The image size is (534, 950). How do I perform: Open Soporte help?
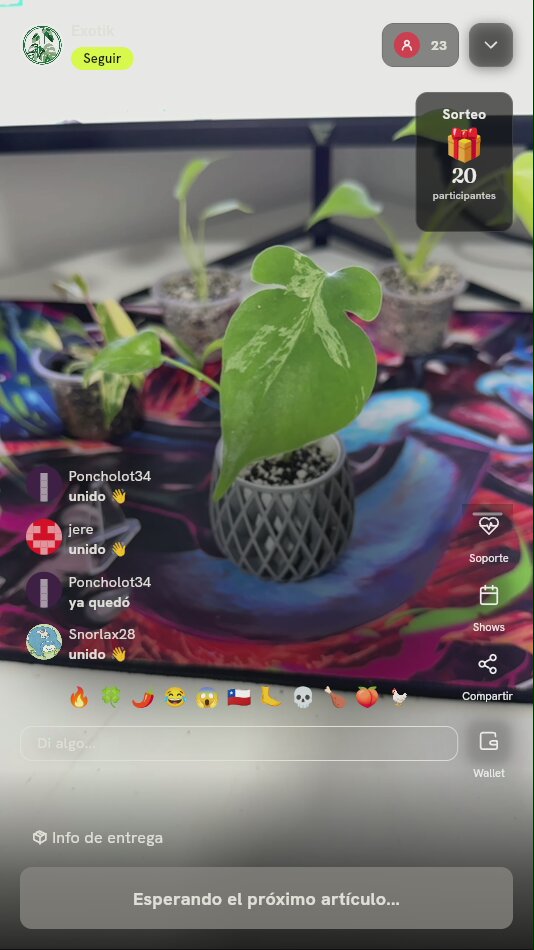click(489, 536)
